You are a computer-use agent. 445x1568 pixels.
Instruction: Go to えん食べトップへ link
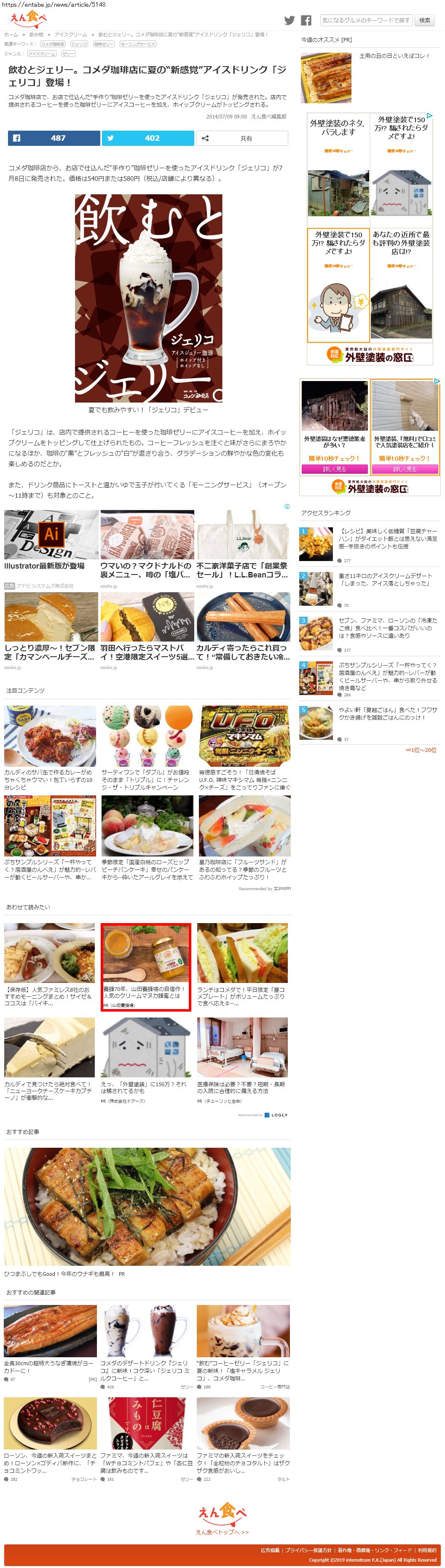pyautogui.click(x=222, y=1531)
